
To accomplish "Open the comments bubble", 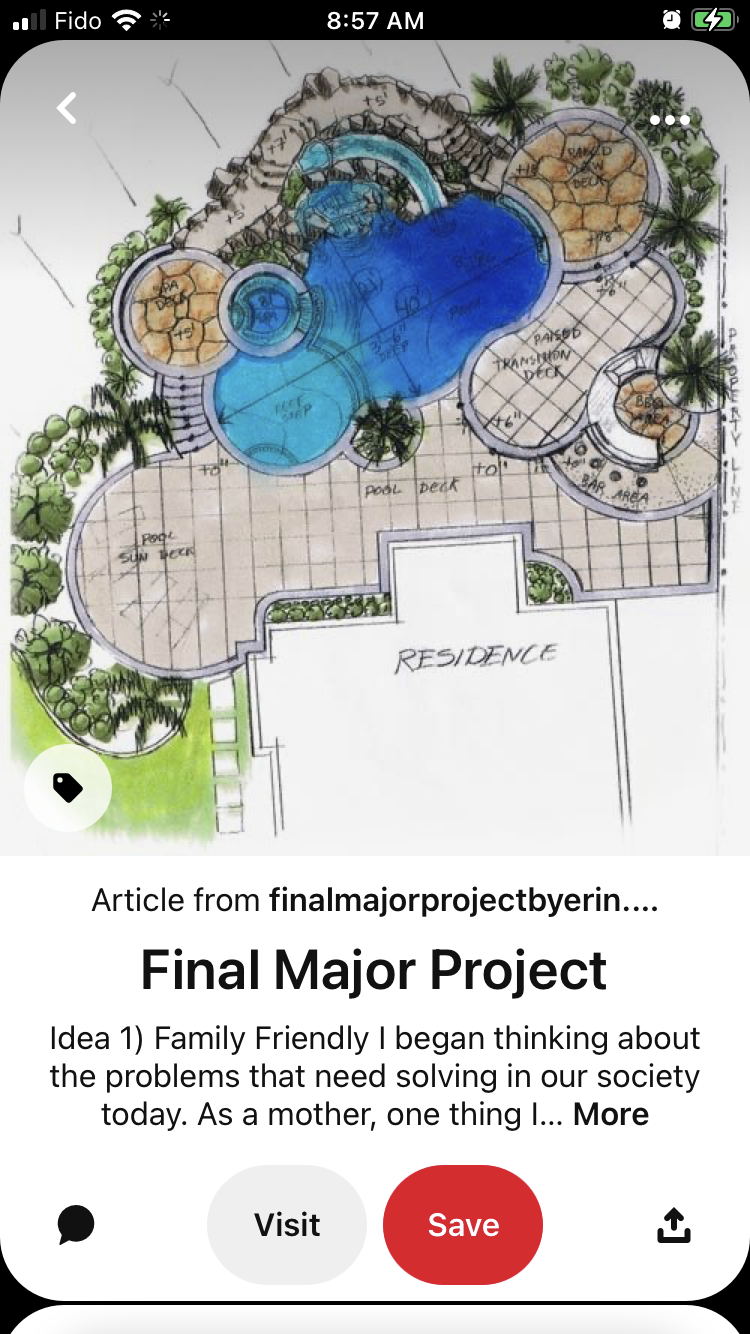I will coord(76,1224).
